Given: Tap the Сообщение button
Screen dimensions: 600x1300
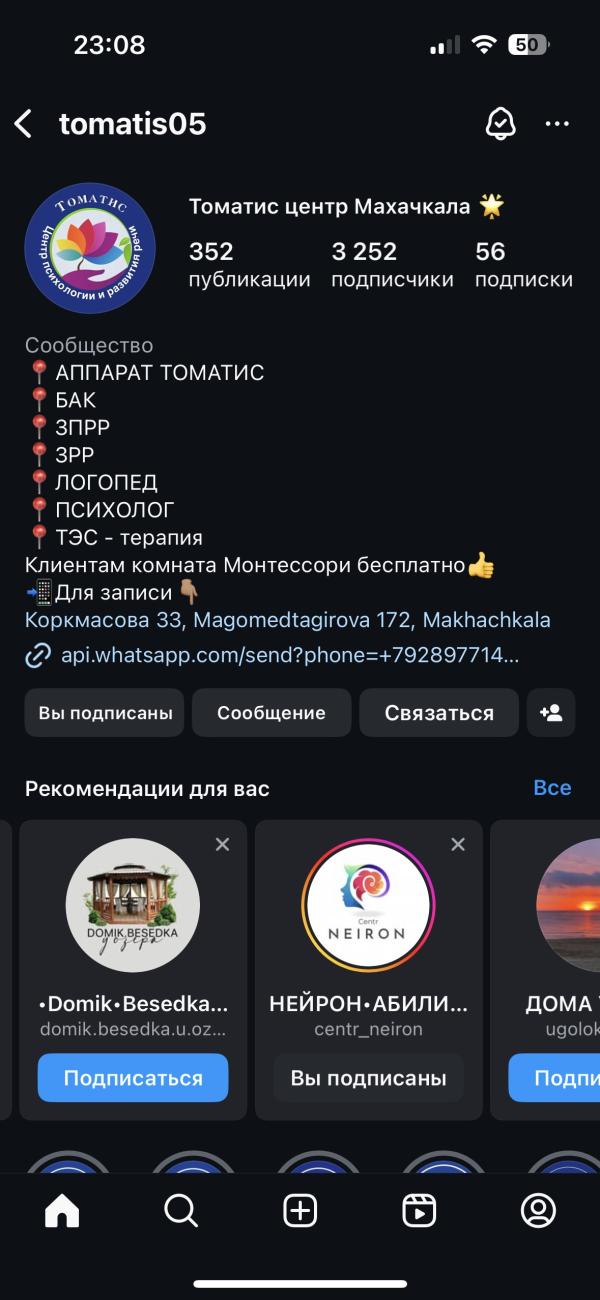Looking at the screenshot, I should (271, 713).
